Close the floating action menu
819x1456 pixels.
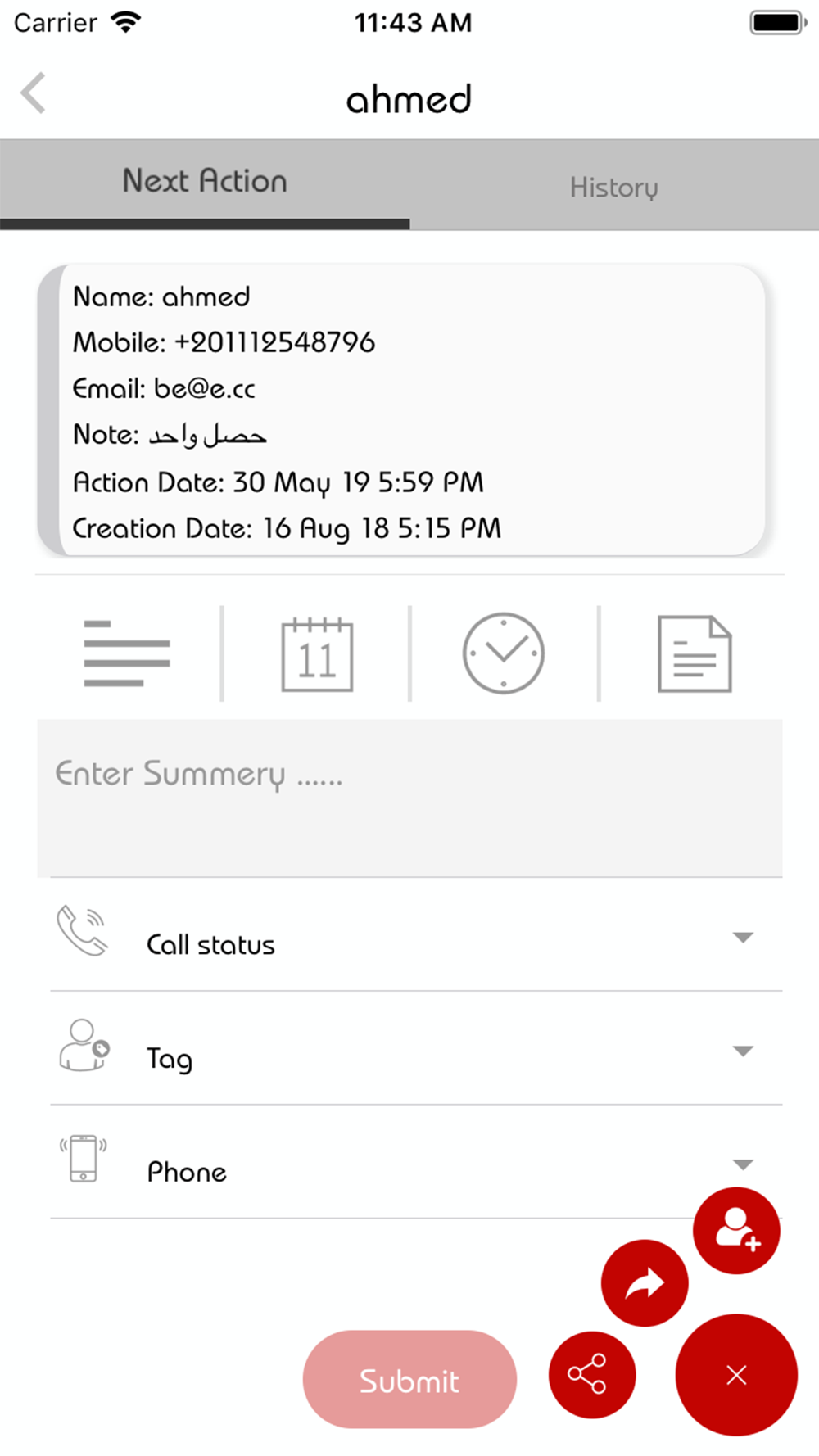click(x=736, y=1375)
